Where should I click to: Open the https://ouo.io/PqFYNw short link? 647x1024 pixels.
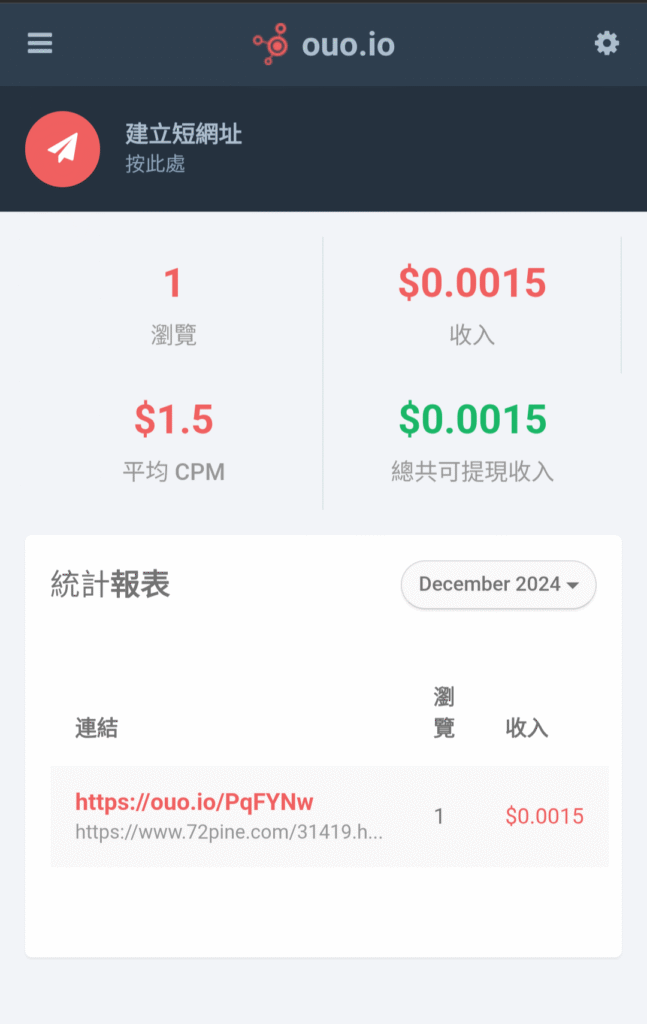[194, 802]
